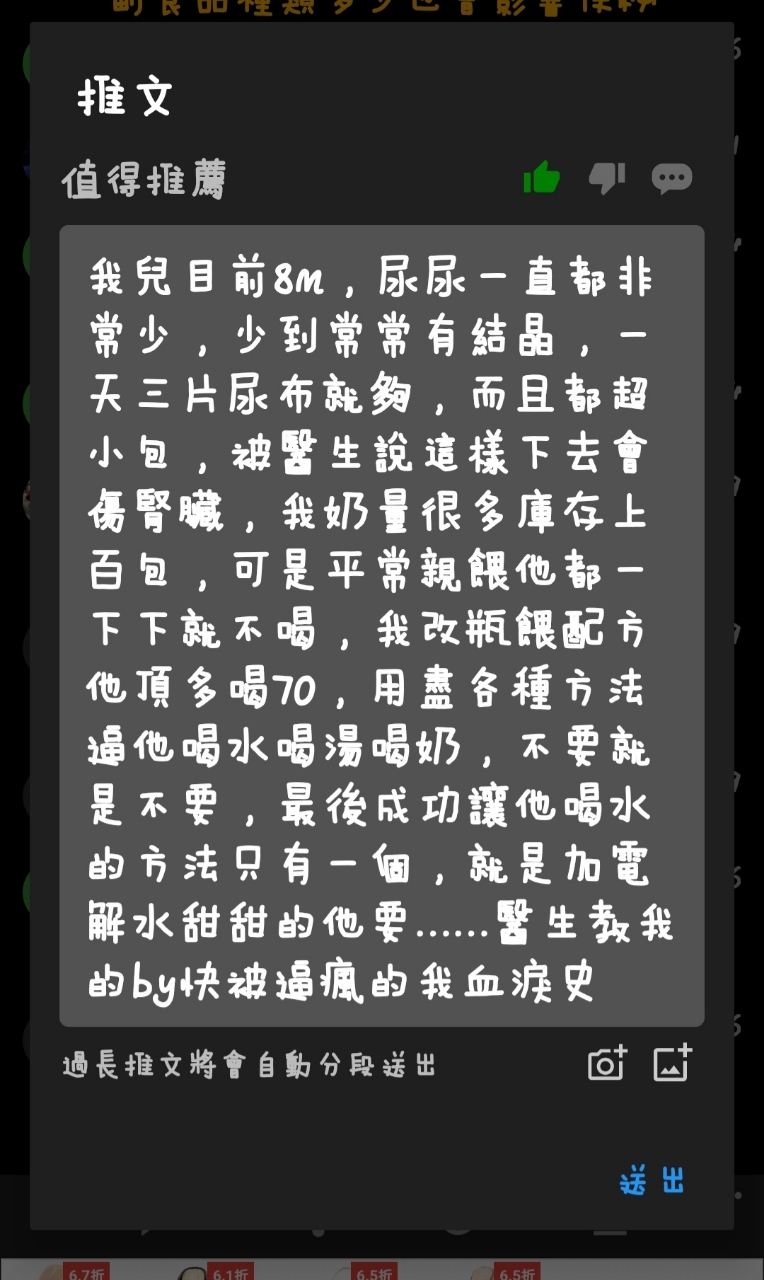Select the thumbs-up recommend icon

[542, 179]
